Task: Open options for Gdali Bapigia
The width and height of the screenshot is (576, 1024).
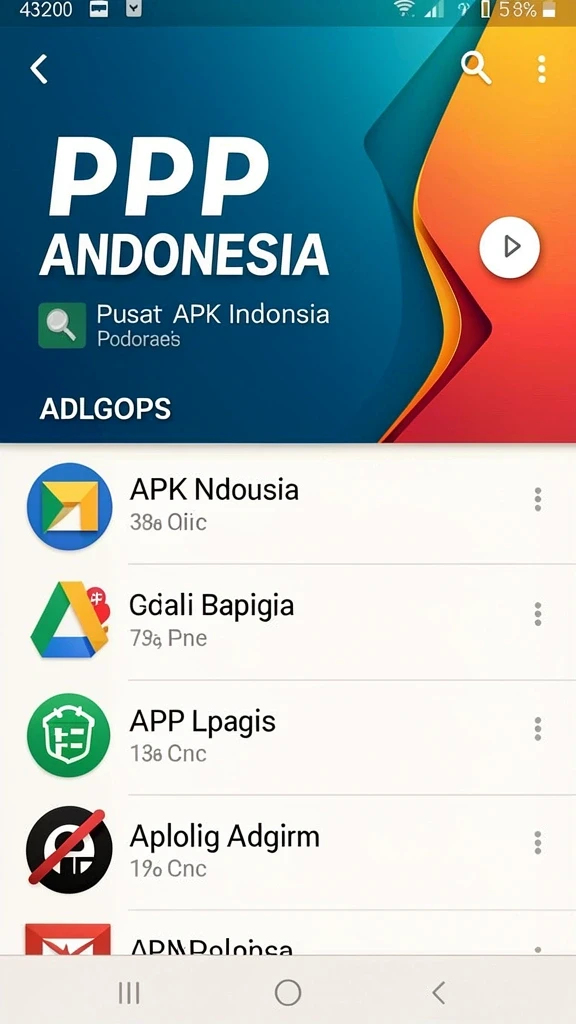Action: pyautogui.click(x=537, y=614)
